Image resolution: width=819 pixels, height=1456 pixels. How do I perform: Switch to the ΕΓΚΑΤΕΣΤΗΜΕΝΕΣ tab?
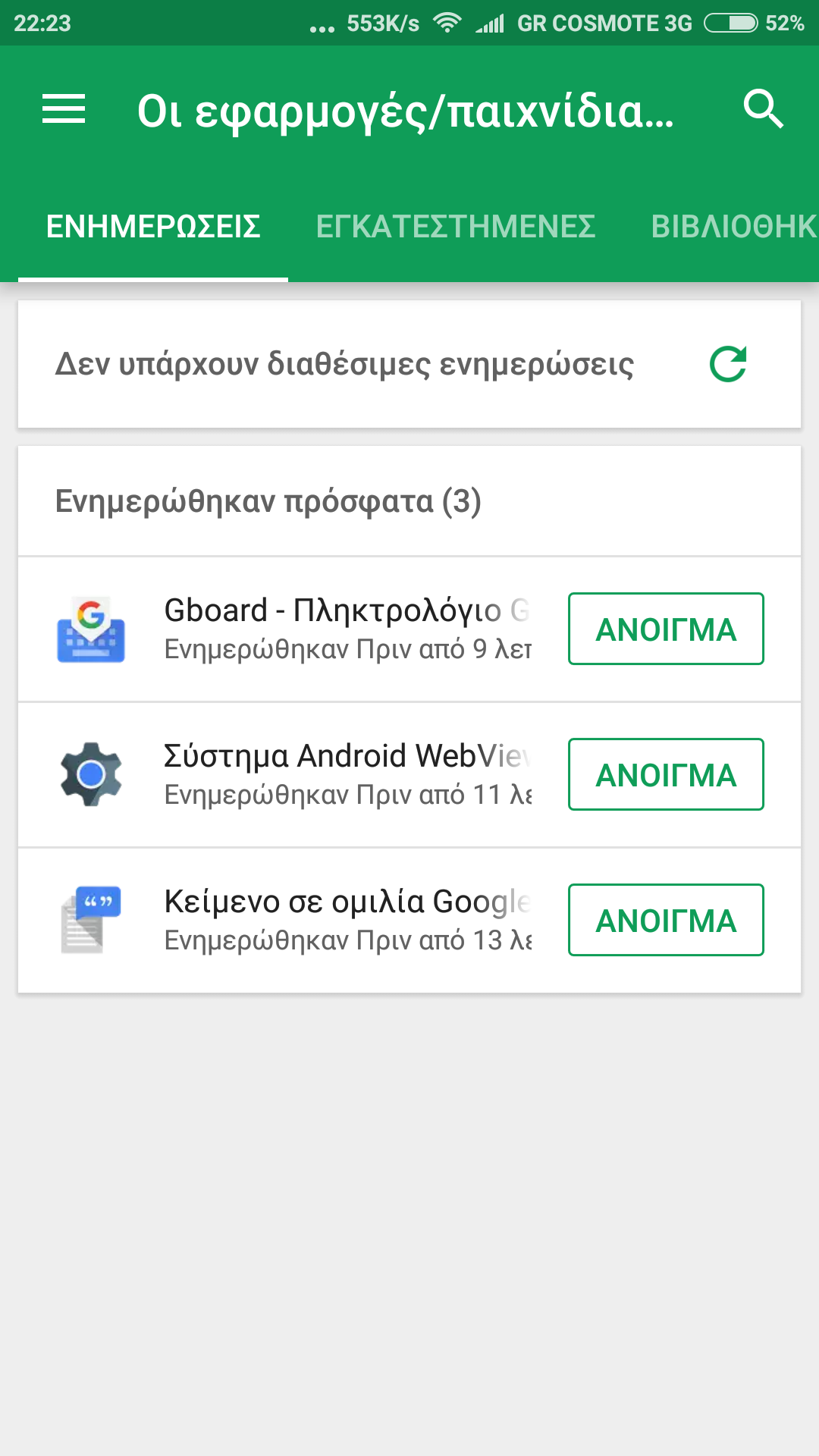455,227
